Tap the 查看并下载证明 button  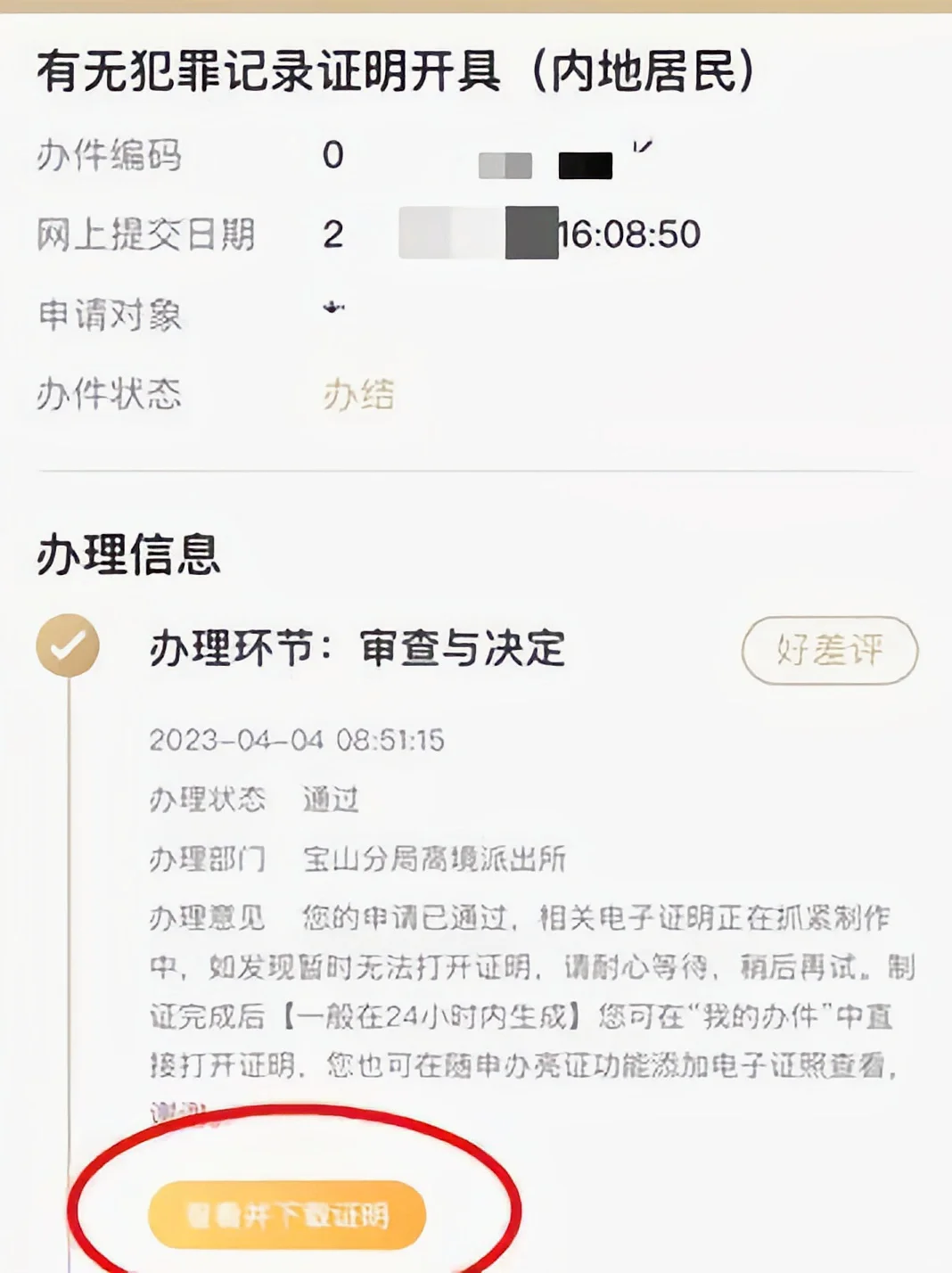pos(287,1214)
